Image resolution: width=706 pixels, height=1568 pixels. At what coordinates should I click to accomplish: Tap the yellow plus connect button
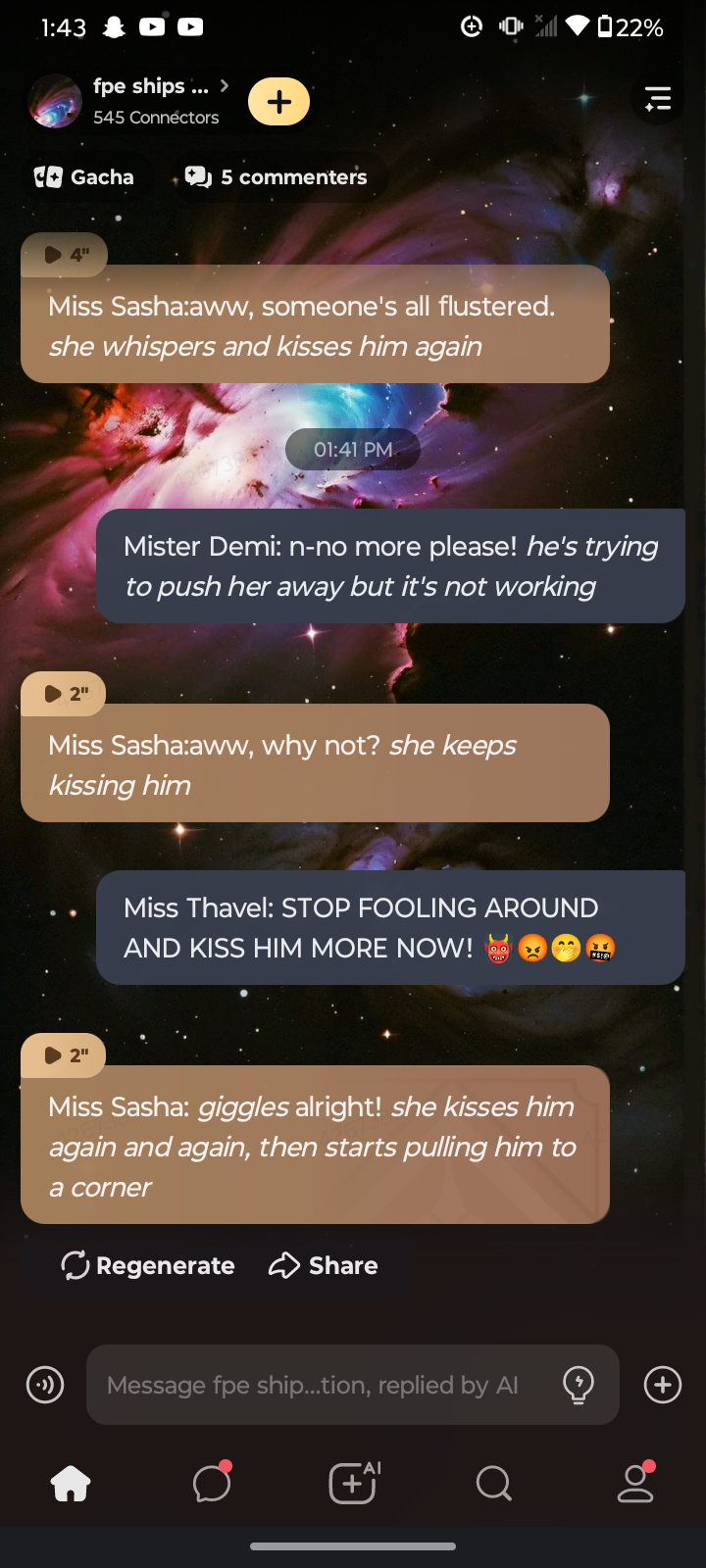(279, 102)
